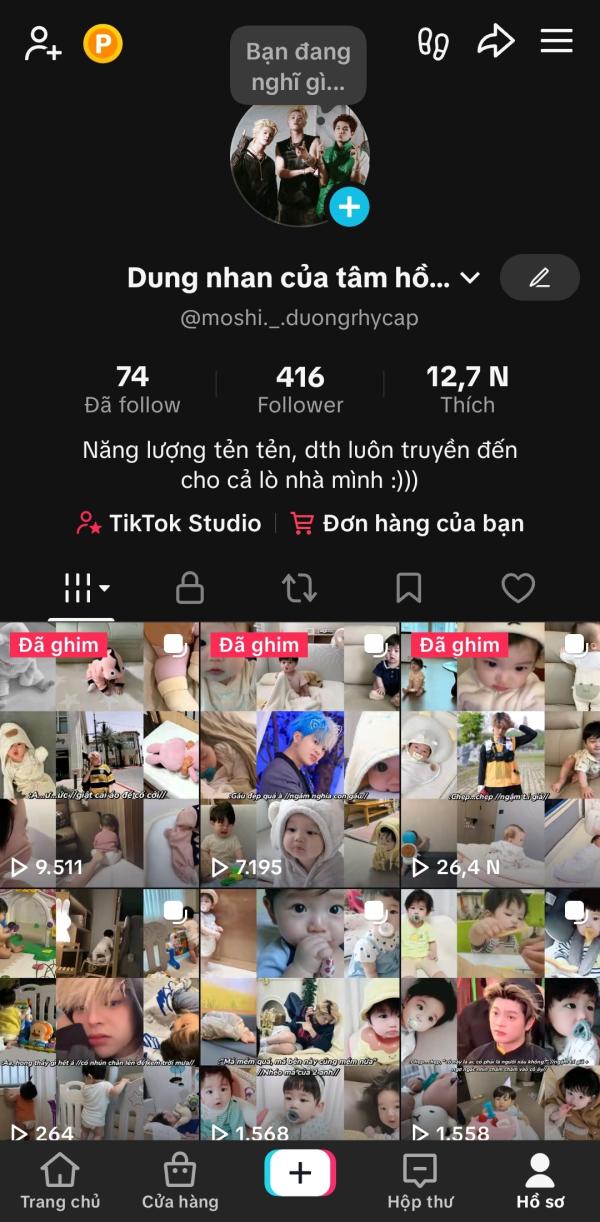Tap the gold coin P icon
Viewport: 600px width, 1222px height.
102,43
